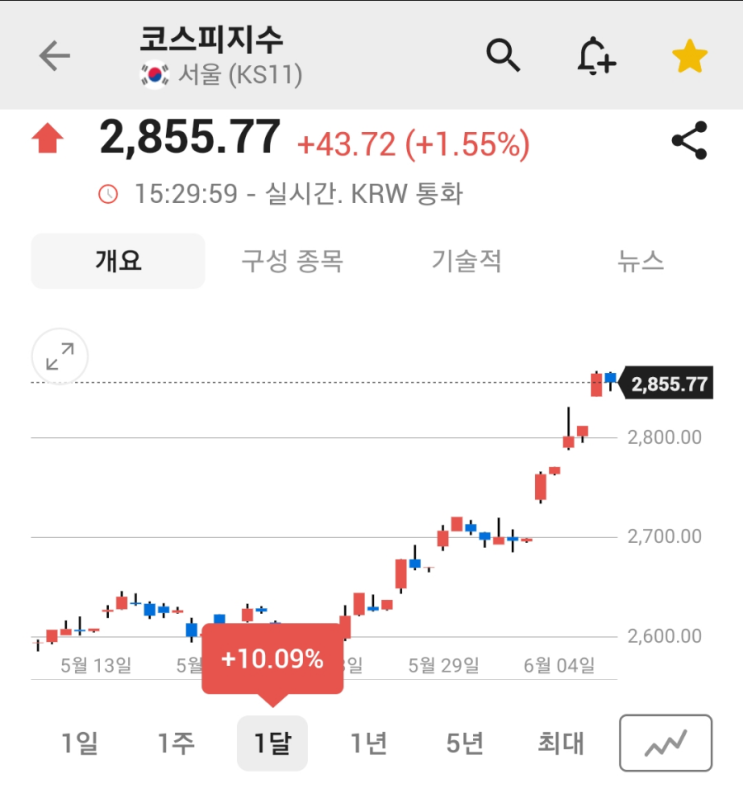The image size is (743, 807).
Task: Toggle the favorite star for 코스피지수
Action: coord(689,57)
